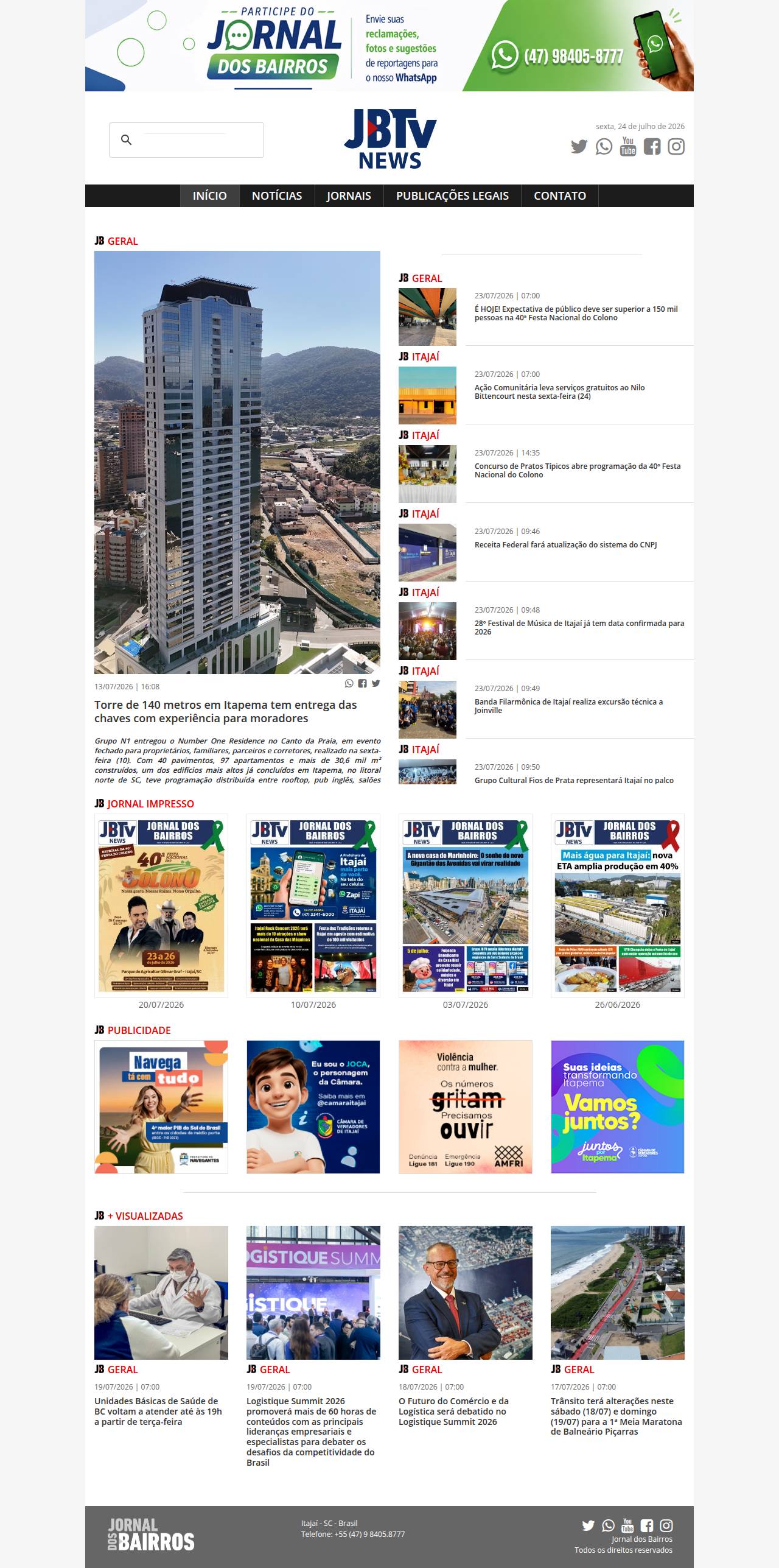Viewport: 779px width, 1568px height.
Task: View the printed edition dated 26/06/2026
Action: (618, 905)
